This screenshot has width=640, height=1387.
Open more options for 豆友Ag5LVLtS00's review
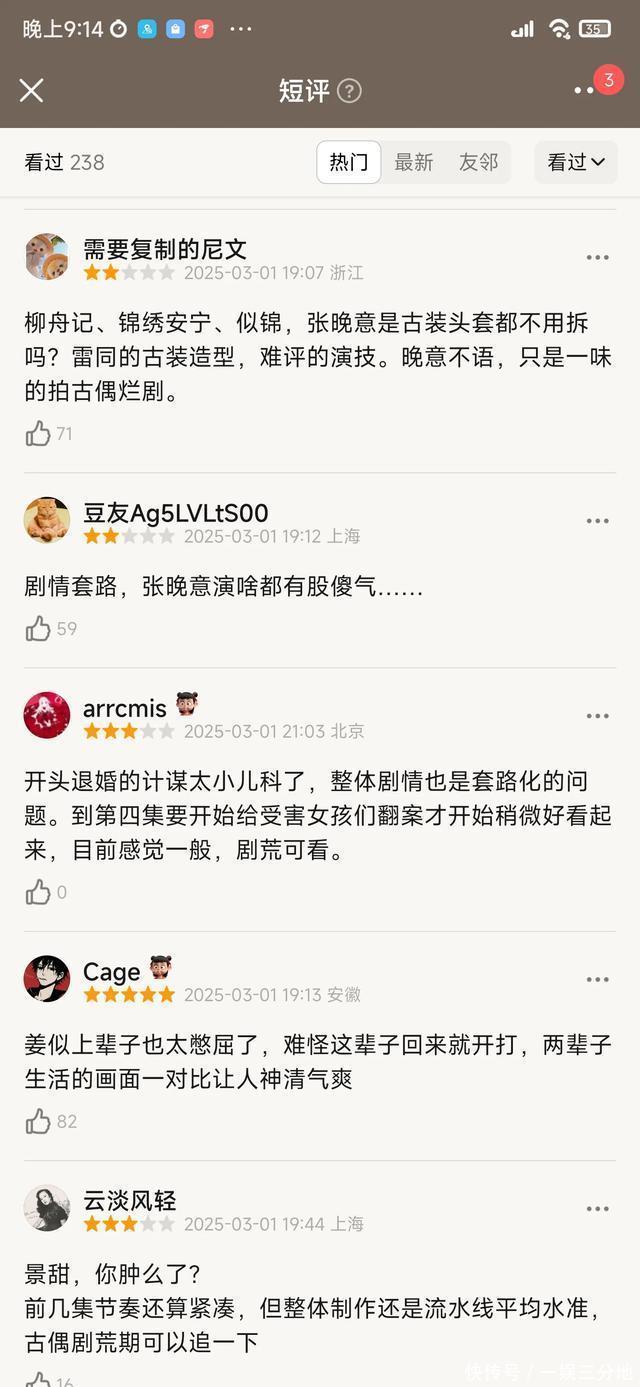point(597,521)
